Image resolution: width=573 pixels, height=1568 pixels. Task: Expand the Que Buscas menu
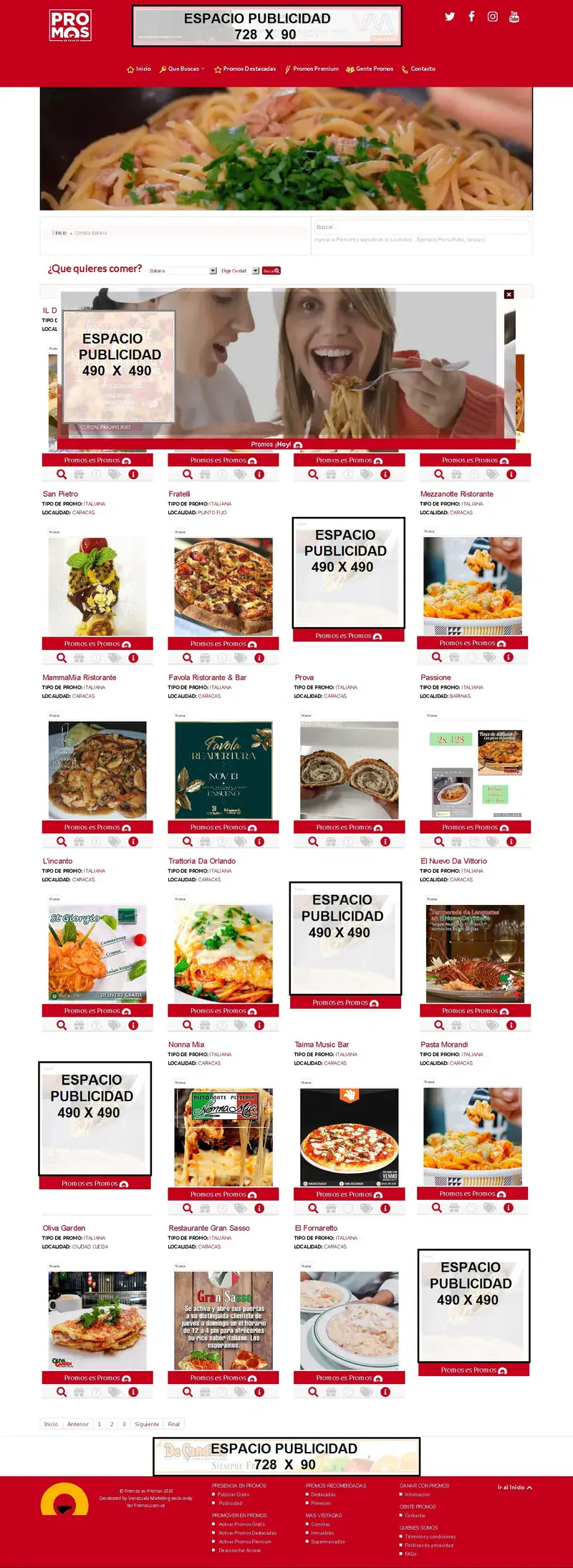[182, 69]
